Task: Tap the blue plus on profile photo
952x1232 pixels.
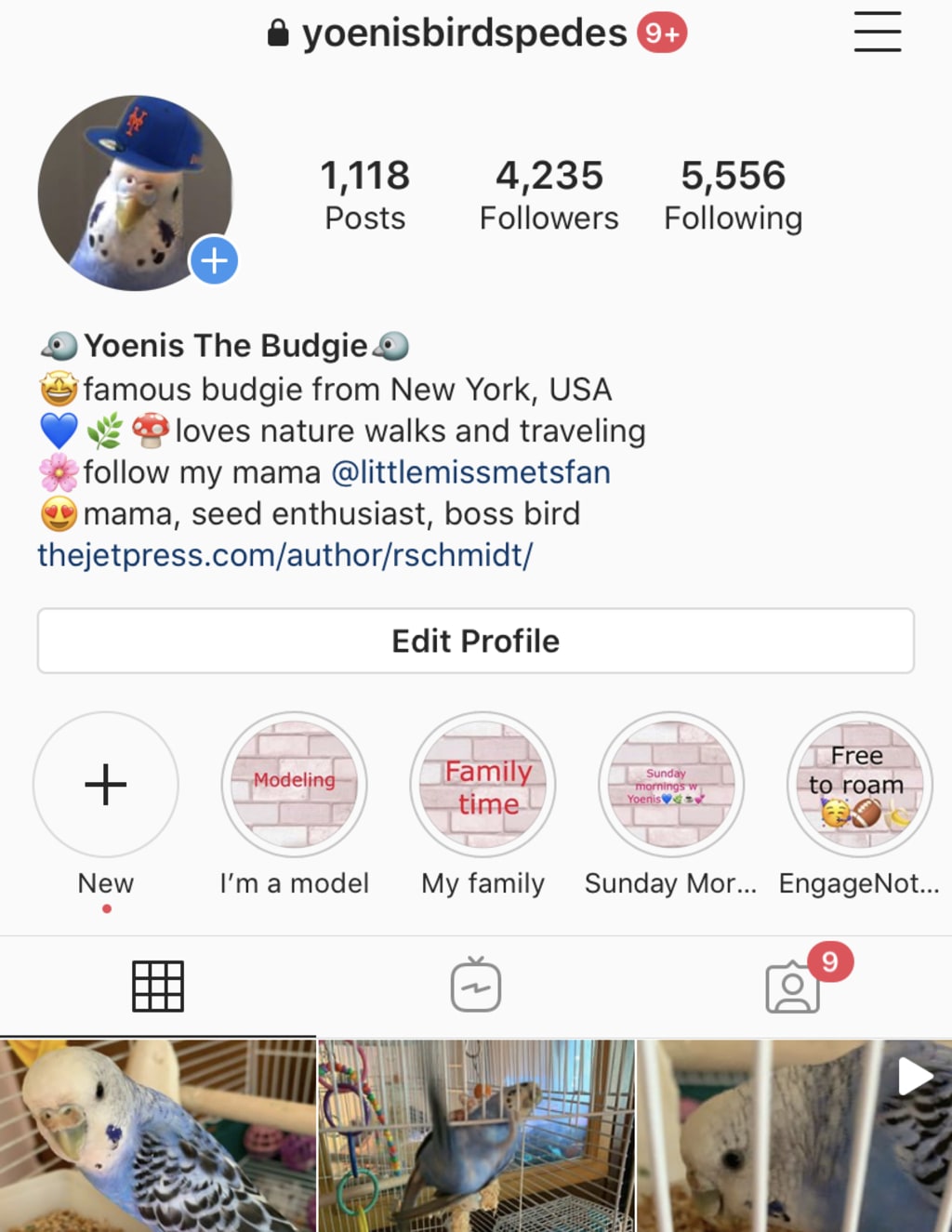Action: [215, 260]
